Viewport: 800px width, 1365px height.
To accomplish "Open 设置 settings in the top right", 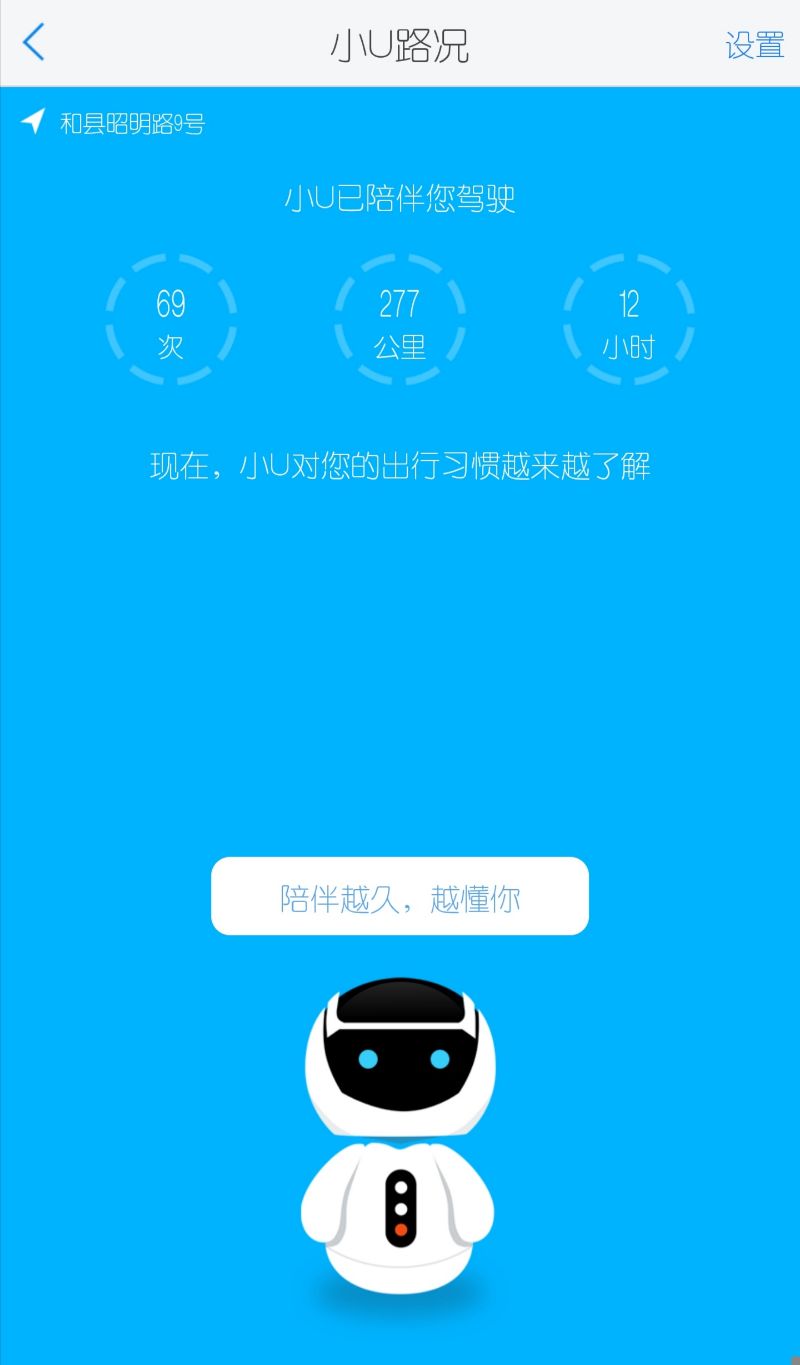I will coord(754,45).
